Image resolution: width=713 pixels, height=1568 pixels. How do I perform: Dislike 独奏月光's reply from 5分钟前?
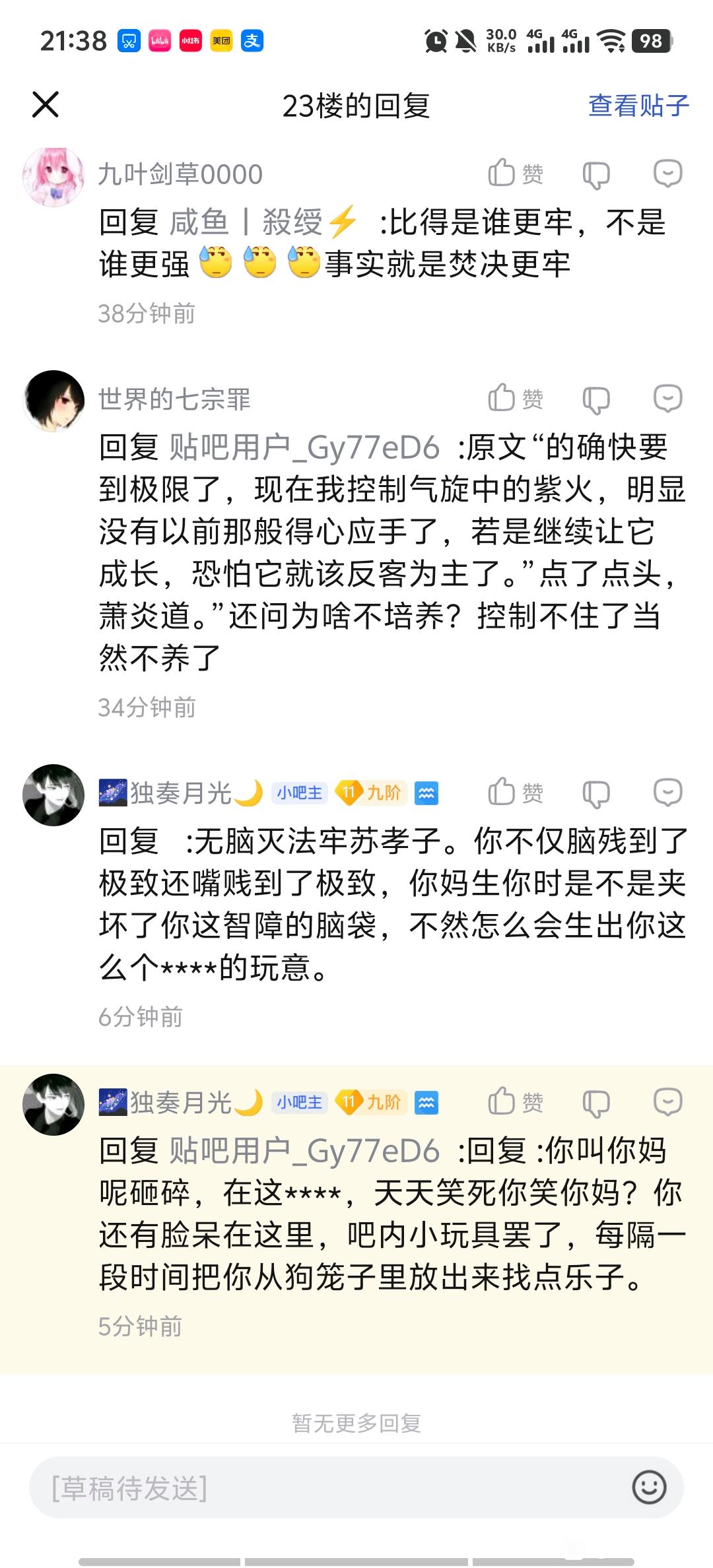tap(595, 1102)
